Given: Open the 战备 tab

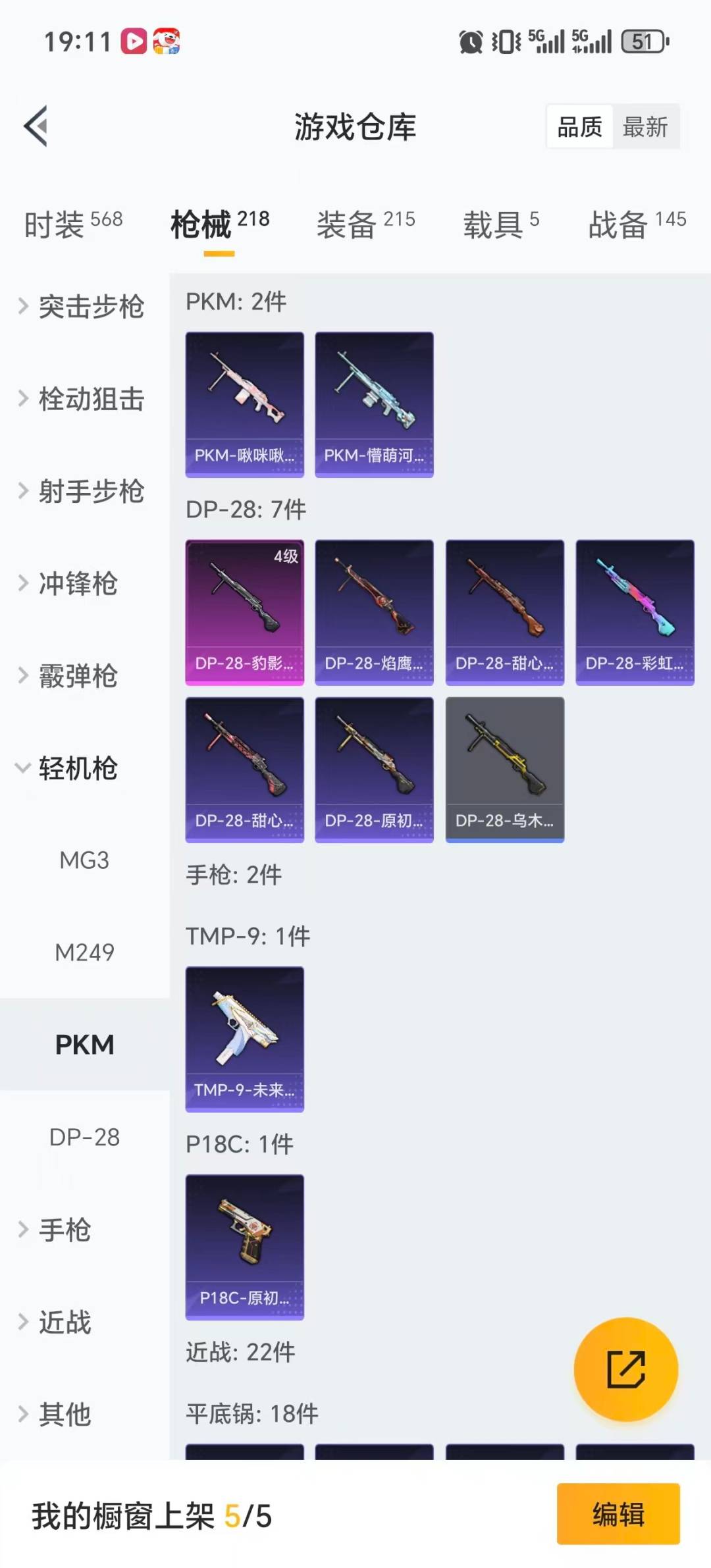Looking at the screenshot, I should point(637,224).
